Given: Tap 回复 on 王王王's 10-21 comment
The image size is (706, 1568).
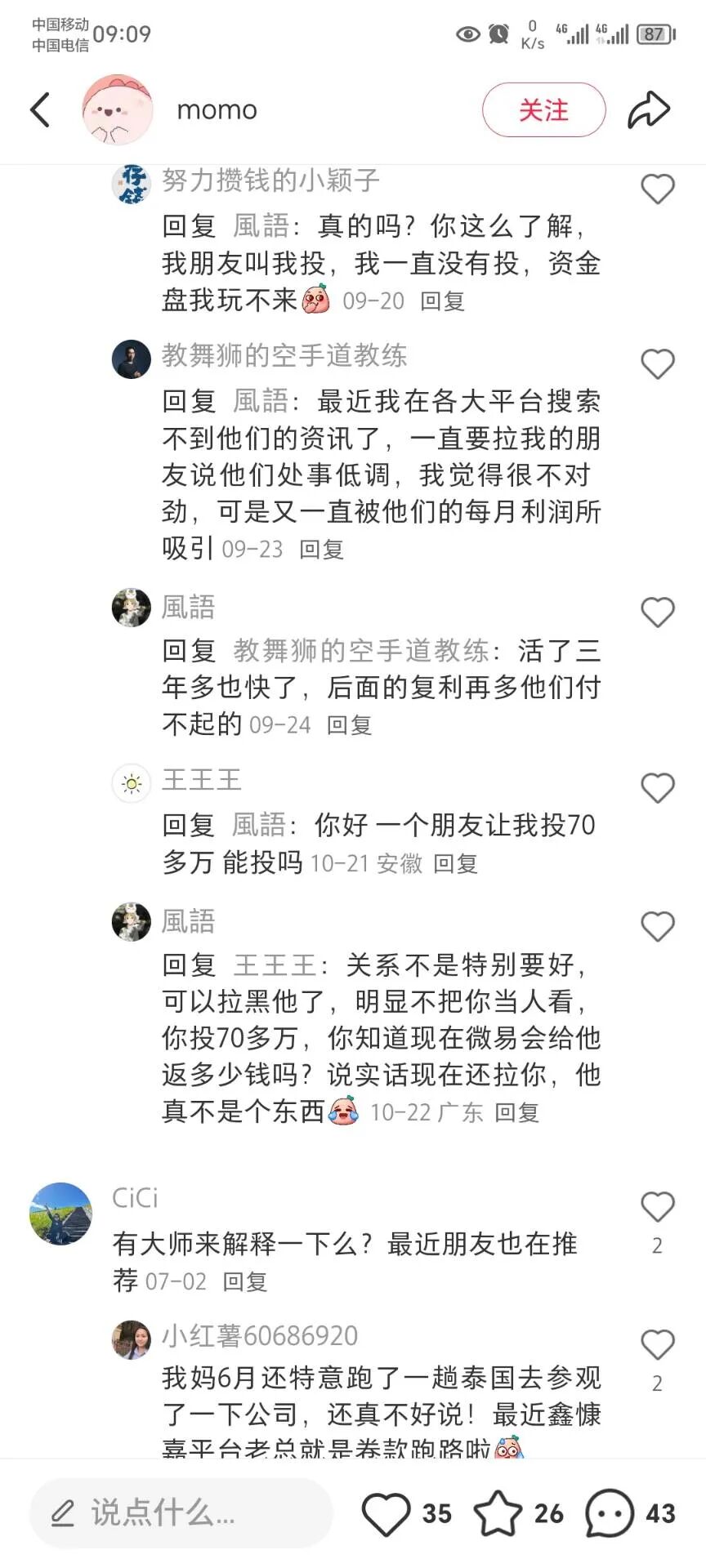Looking at the screenshot, I should tap(456, 864).
